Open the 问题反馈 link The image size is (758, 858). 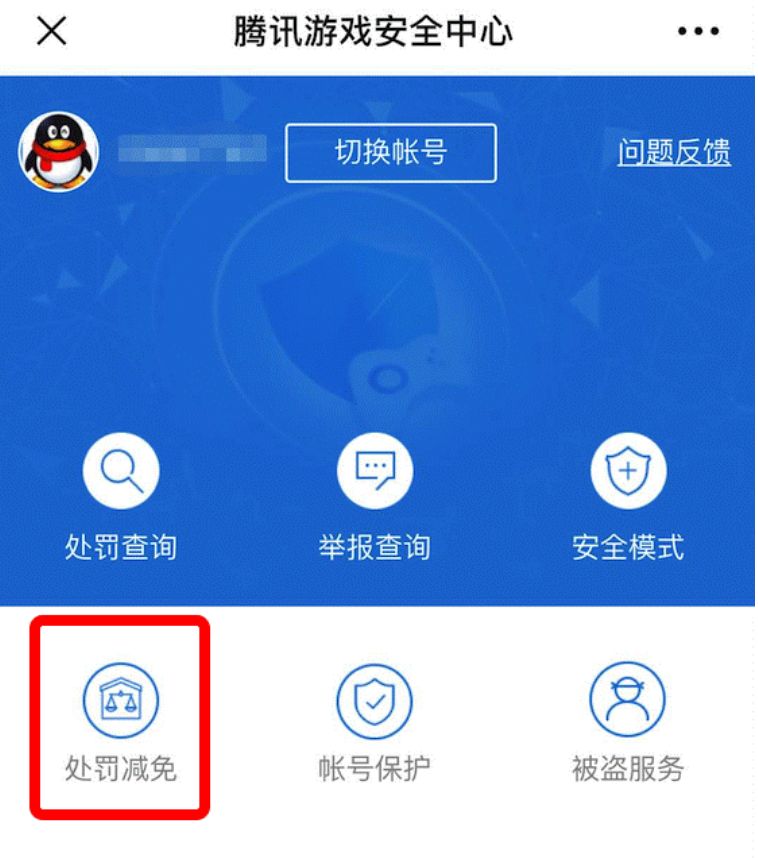(x=673, y=152)
